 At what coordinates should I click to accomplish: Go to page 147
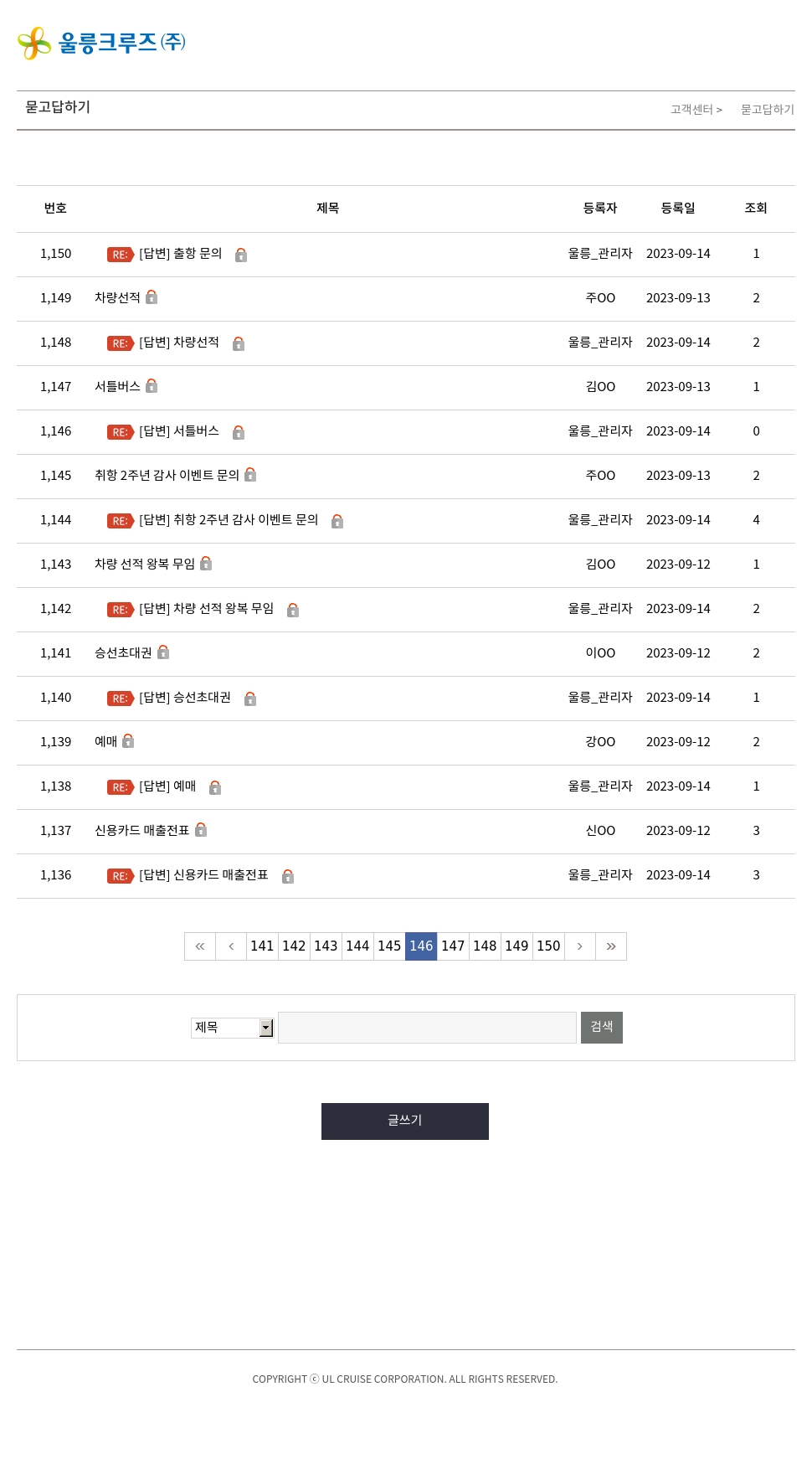pyautogui.click(x=453, y=946)
